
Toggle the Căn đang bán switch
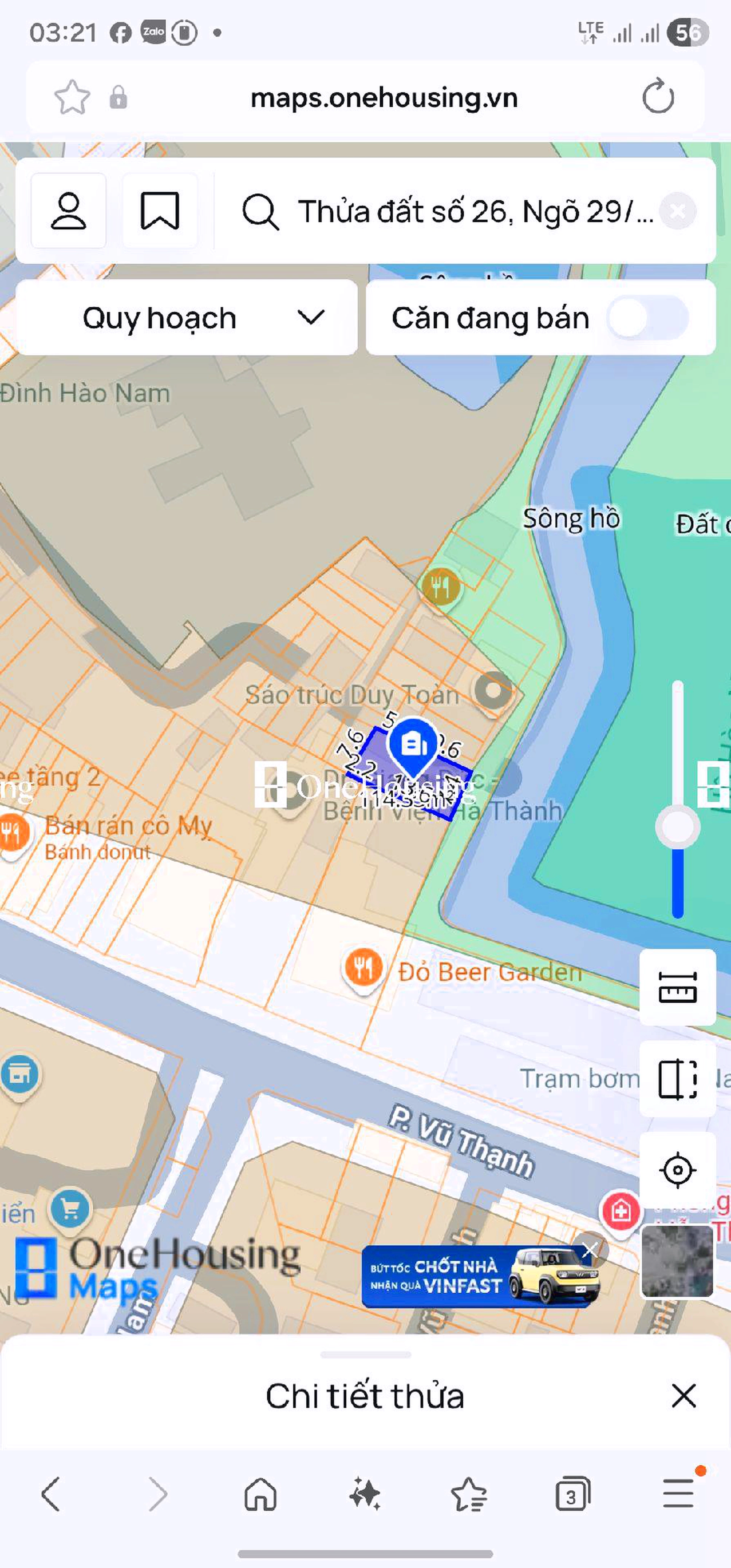[x=648, y=318]
